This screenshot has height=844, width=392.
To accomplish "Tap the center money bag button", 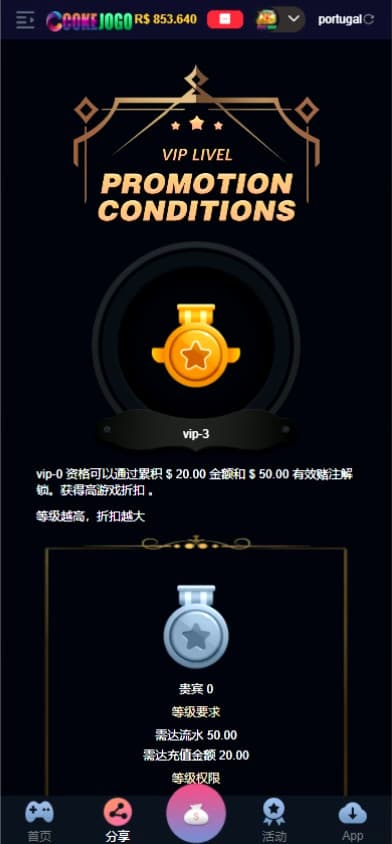I will pos(196,814).
